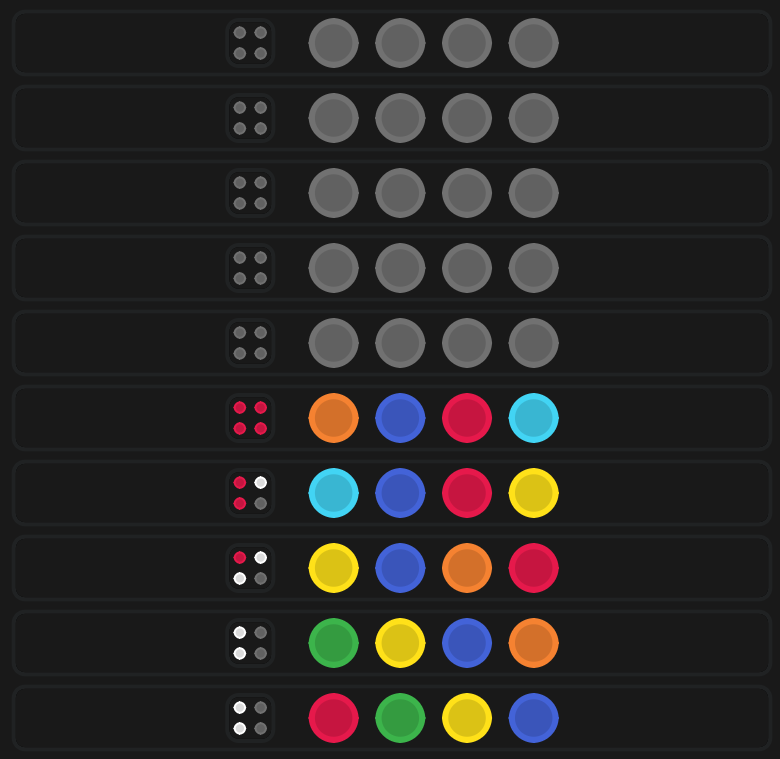
Task: Tap first empty peg slot in lowest empty row
Action: click(333, 343)
